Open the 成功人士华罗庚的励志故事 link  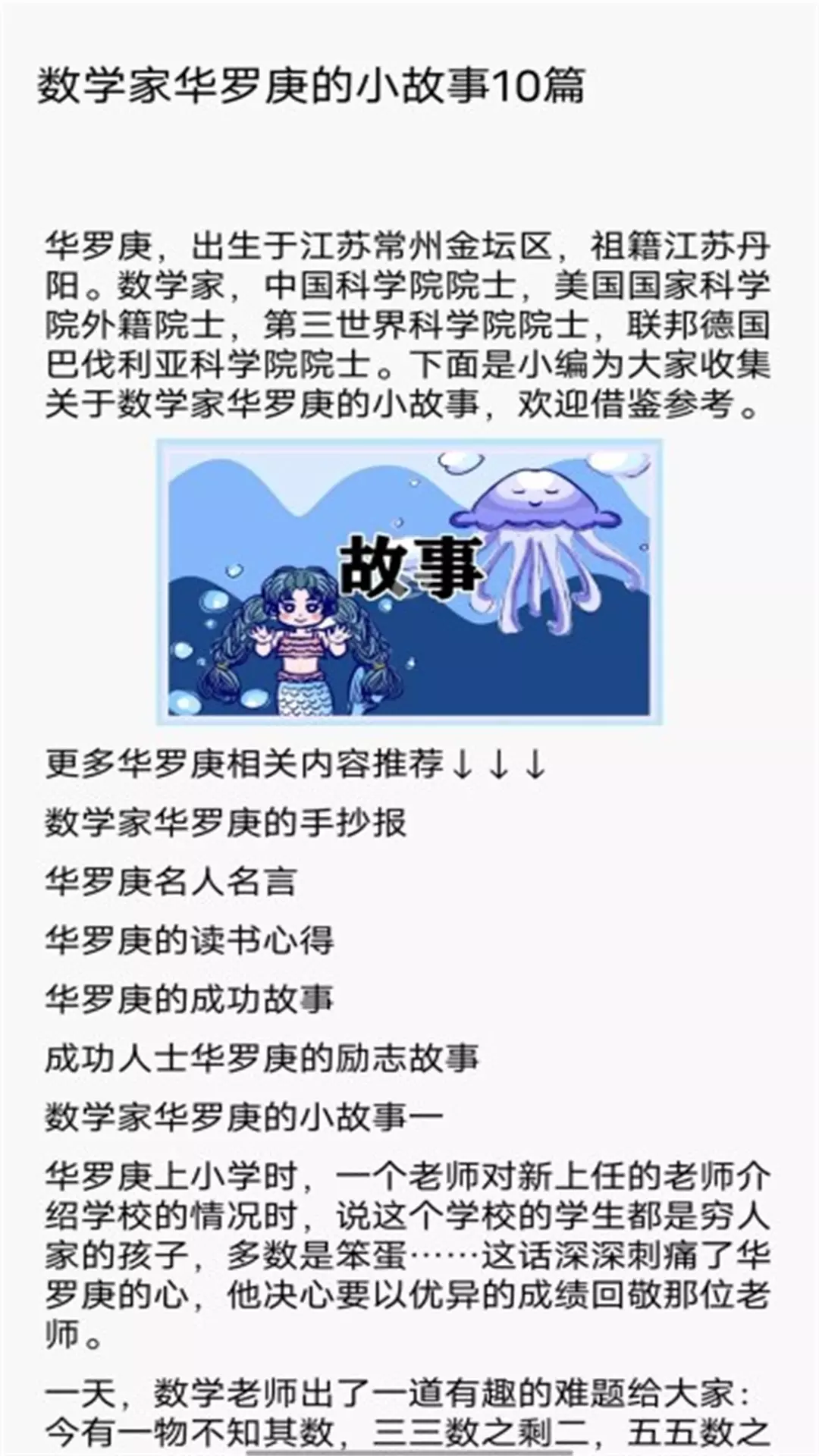pos(262,1059)
